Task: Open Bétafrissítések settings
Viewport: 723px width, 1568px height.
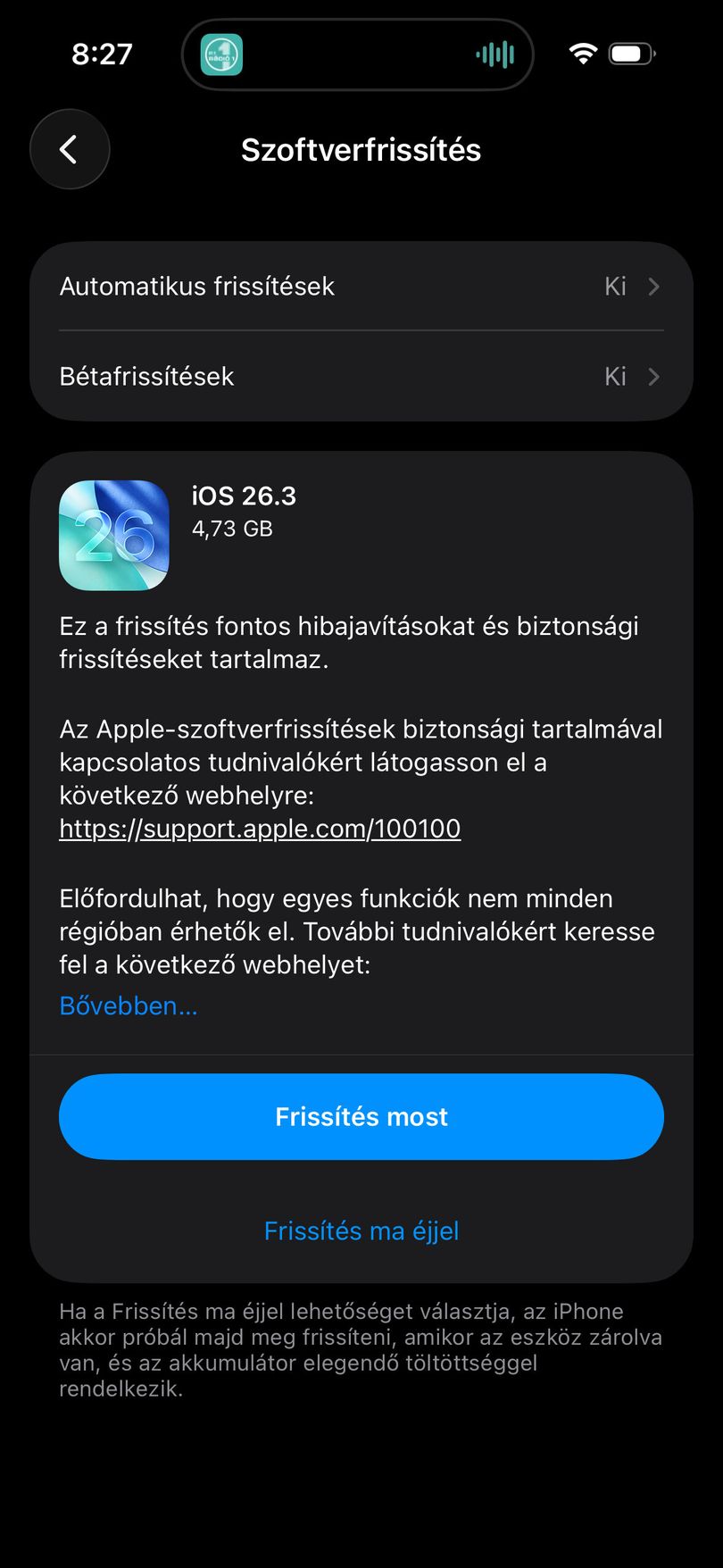Action: point(361,376)
